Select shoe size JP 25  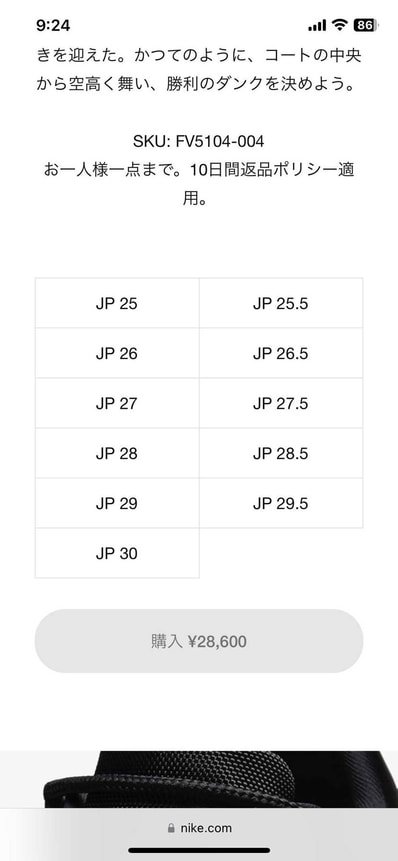[117, 303]
